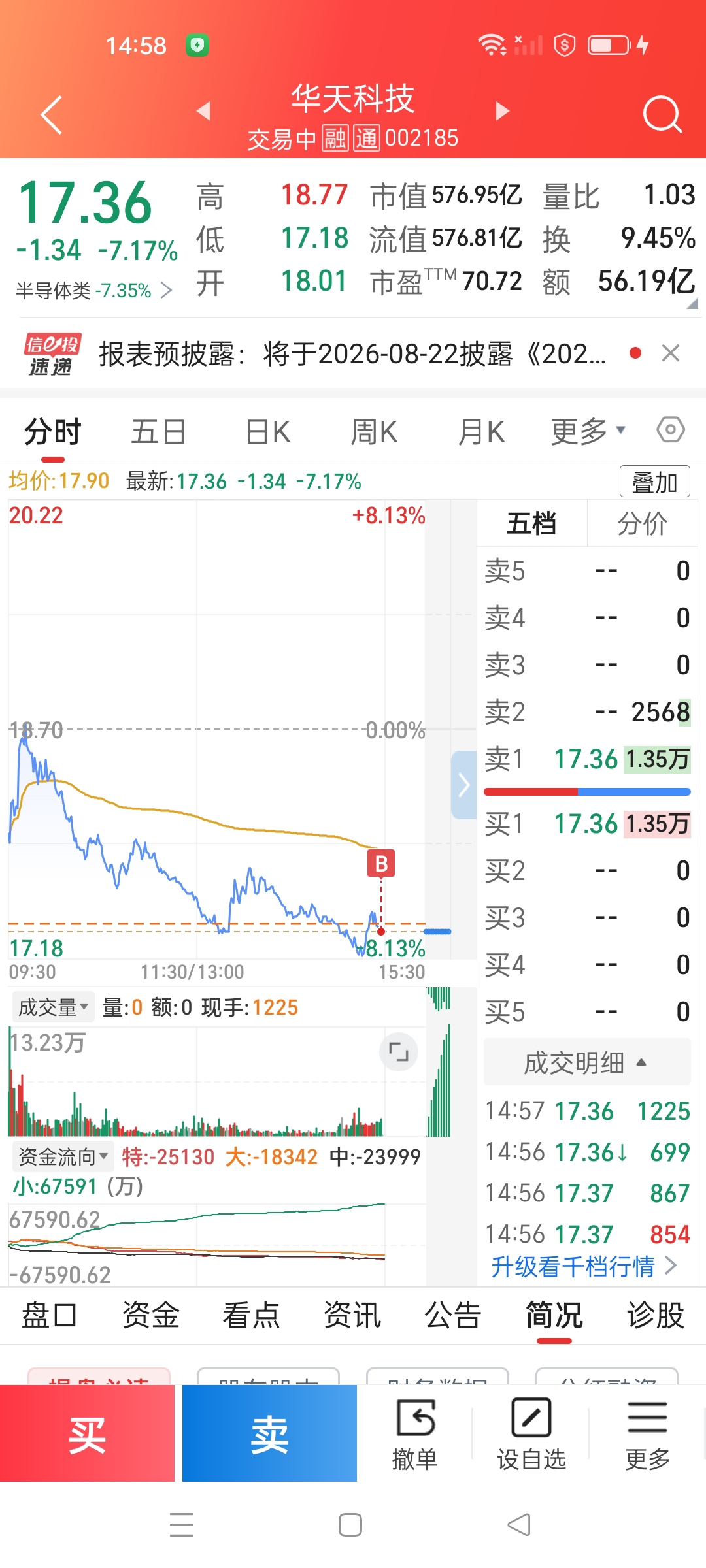This screenshot has height=1568, width=706.
Task: Switch to the 资金 tab
Action: 151,1315
